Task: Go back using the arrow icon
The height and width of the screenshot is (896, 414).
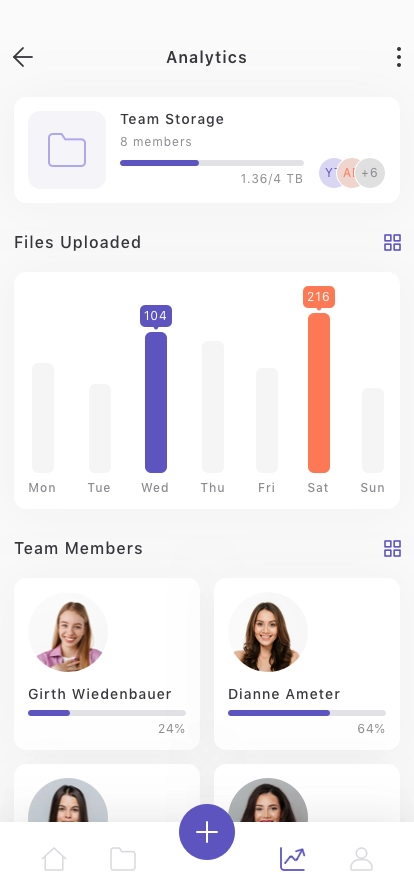Action: click(23, 57)
